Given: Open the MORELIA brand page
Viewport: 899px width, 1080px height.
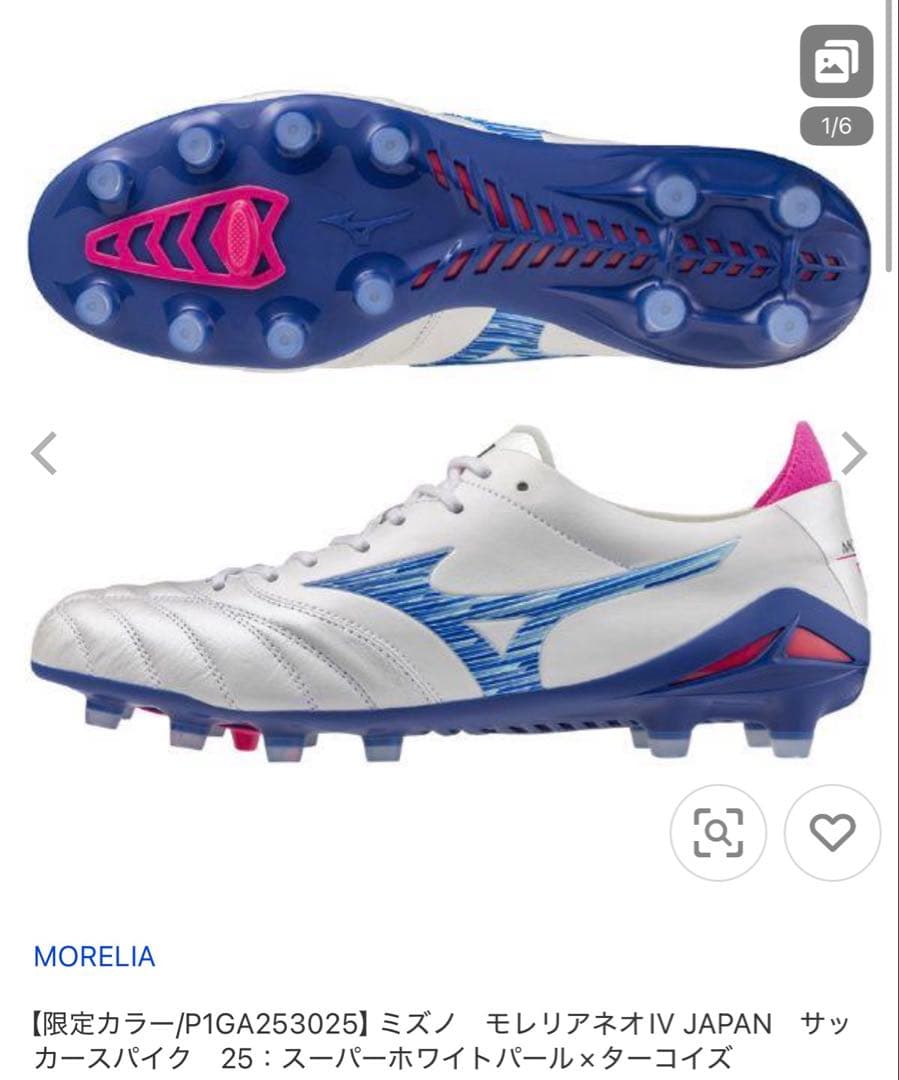Looking at the screenshot, I should coord(94,955).
